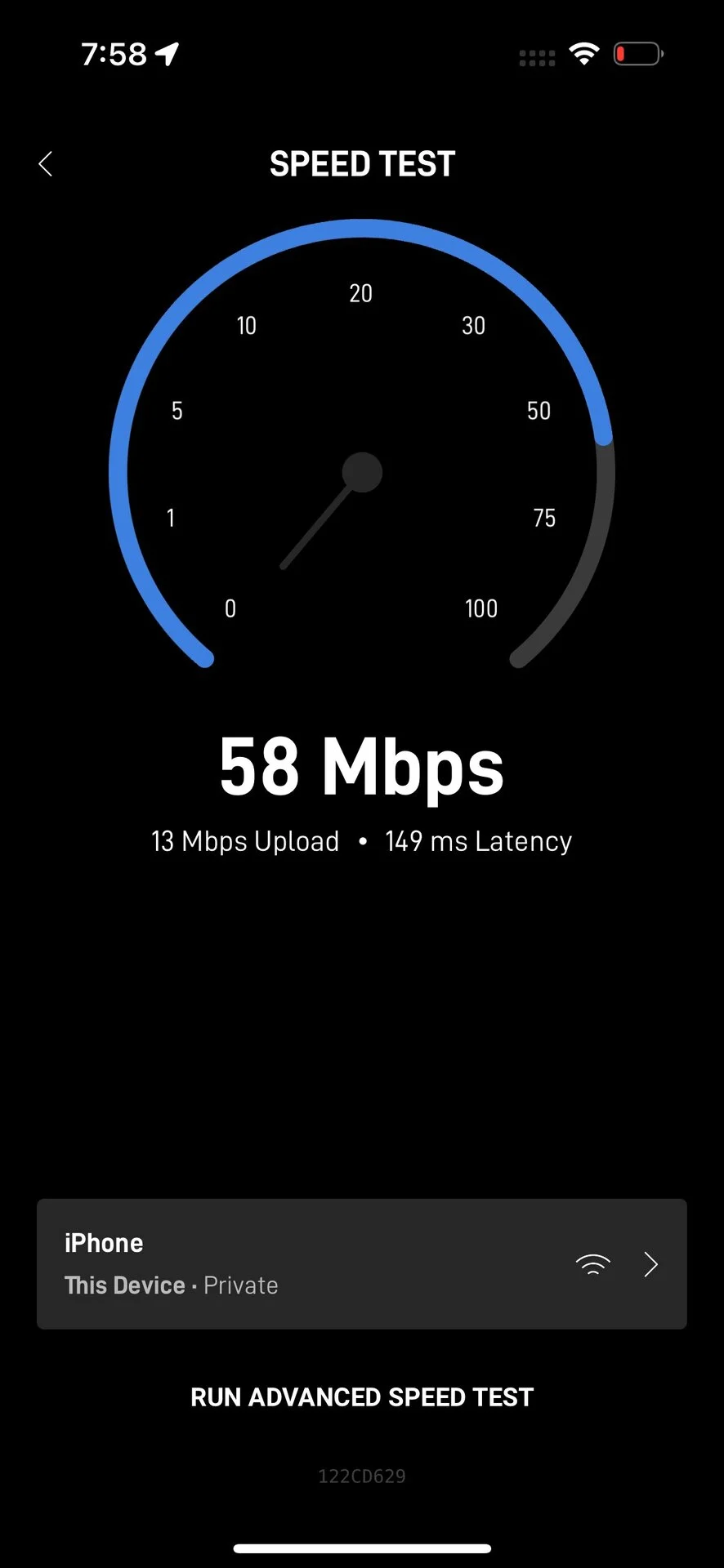Screen dimensions: 724x1568
Task: Go back from the Speed Test screen
Action: (46, 164)
